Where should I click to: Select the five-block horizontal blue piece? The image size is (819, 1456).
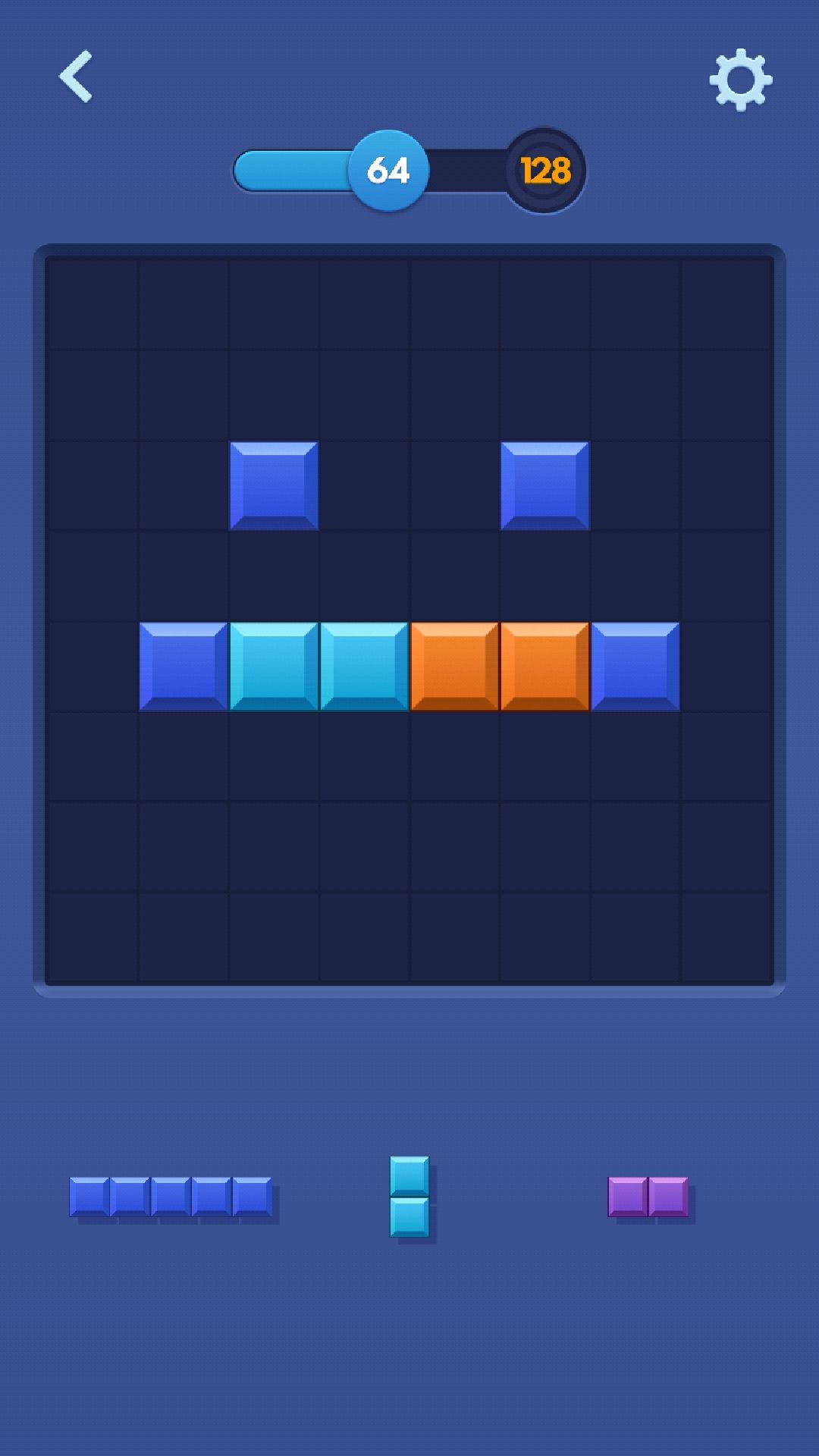[171, 1197]
